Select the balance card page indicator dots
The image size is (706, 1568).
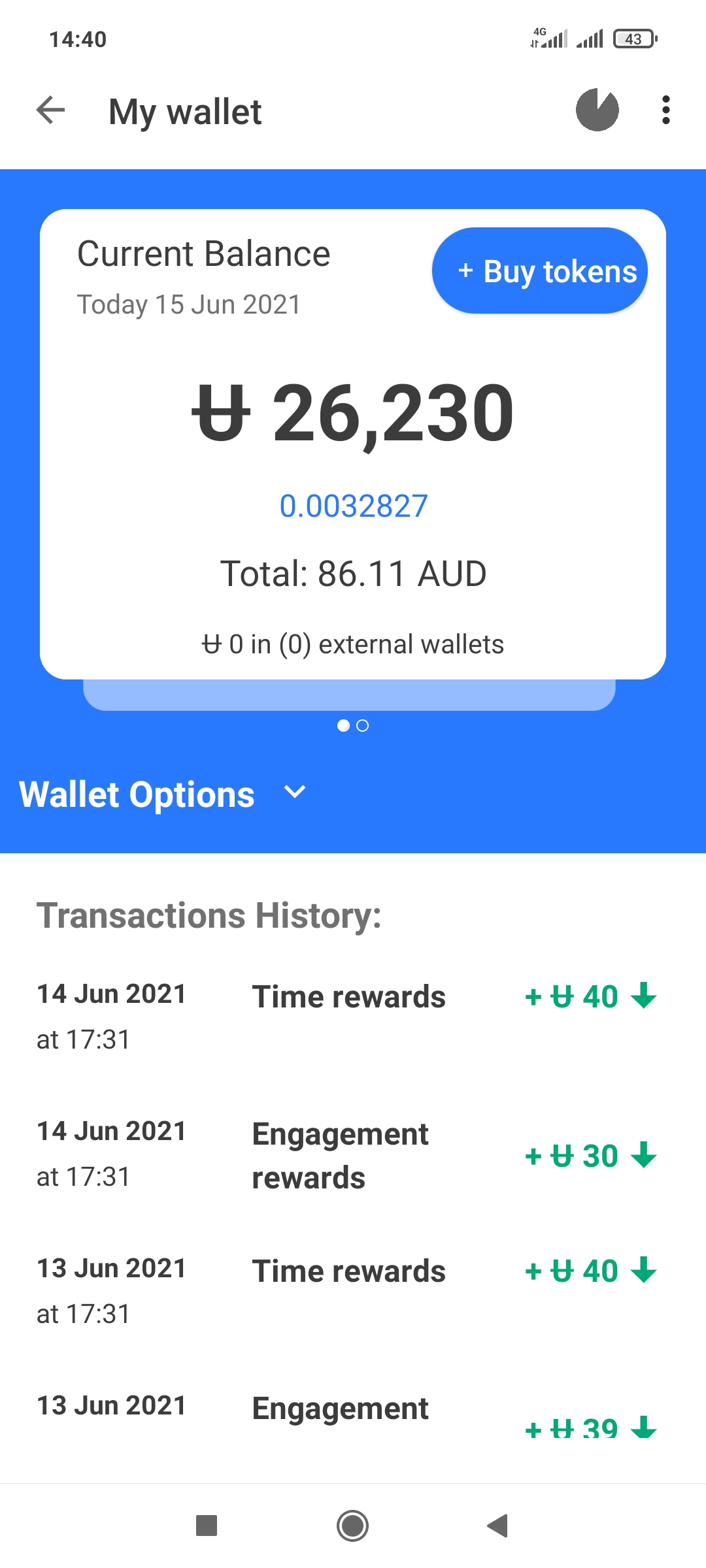(353, 726)
